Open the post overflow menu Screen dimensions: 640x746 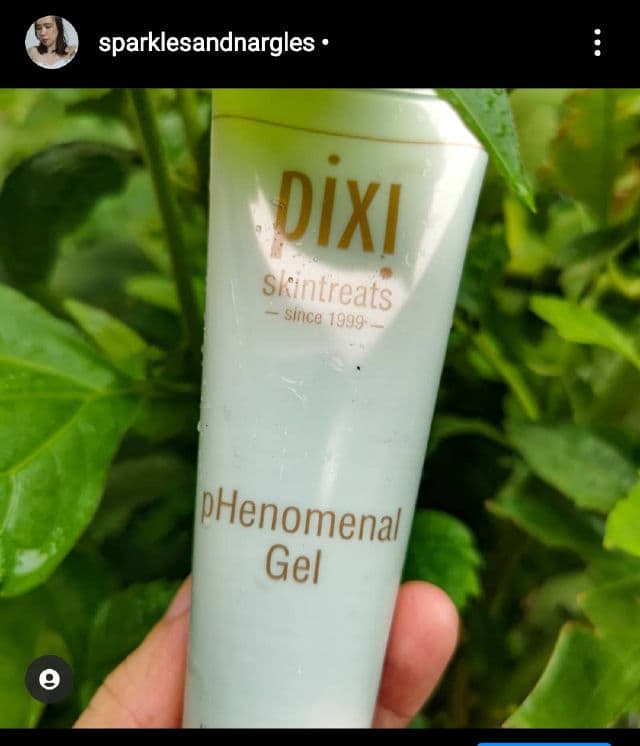(x=597, y=42)
